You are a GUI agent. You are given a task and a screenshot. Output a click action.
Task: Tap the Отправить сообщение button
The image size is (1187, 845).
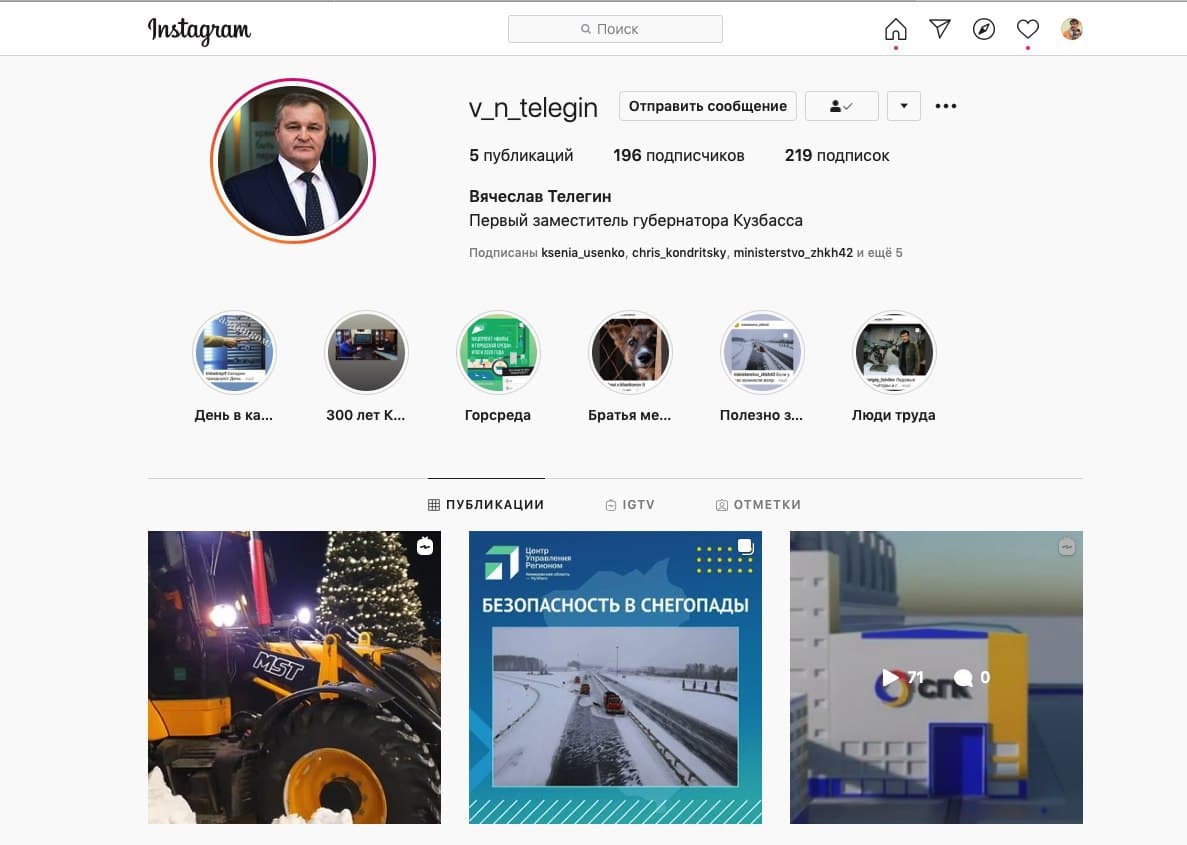(x=707, y=106)
